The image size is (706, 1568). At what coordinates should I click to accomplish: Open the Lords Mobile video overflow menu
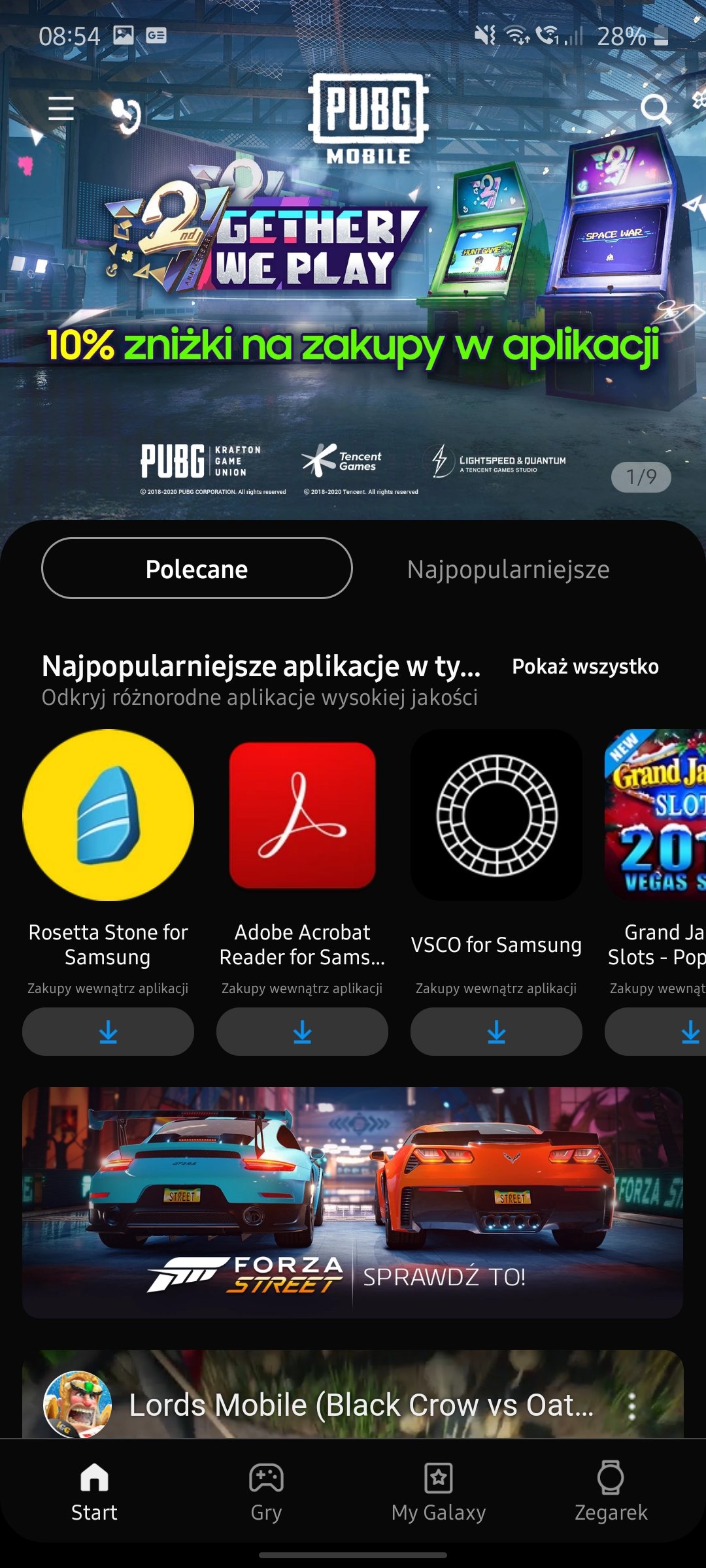(x=631, y=1406)
